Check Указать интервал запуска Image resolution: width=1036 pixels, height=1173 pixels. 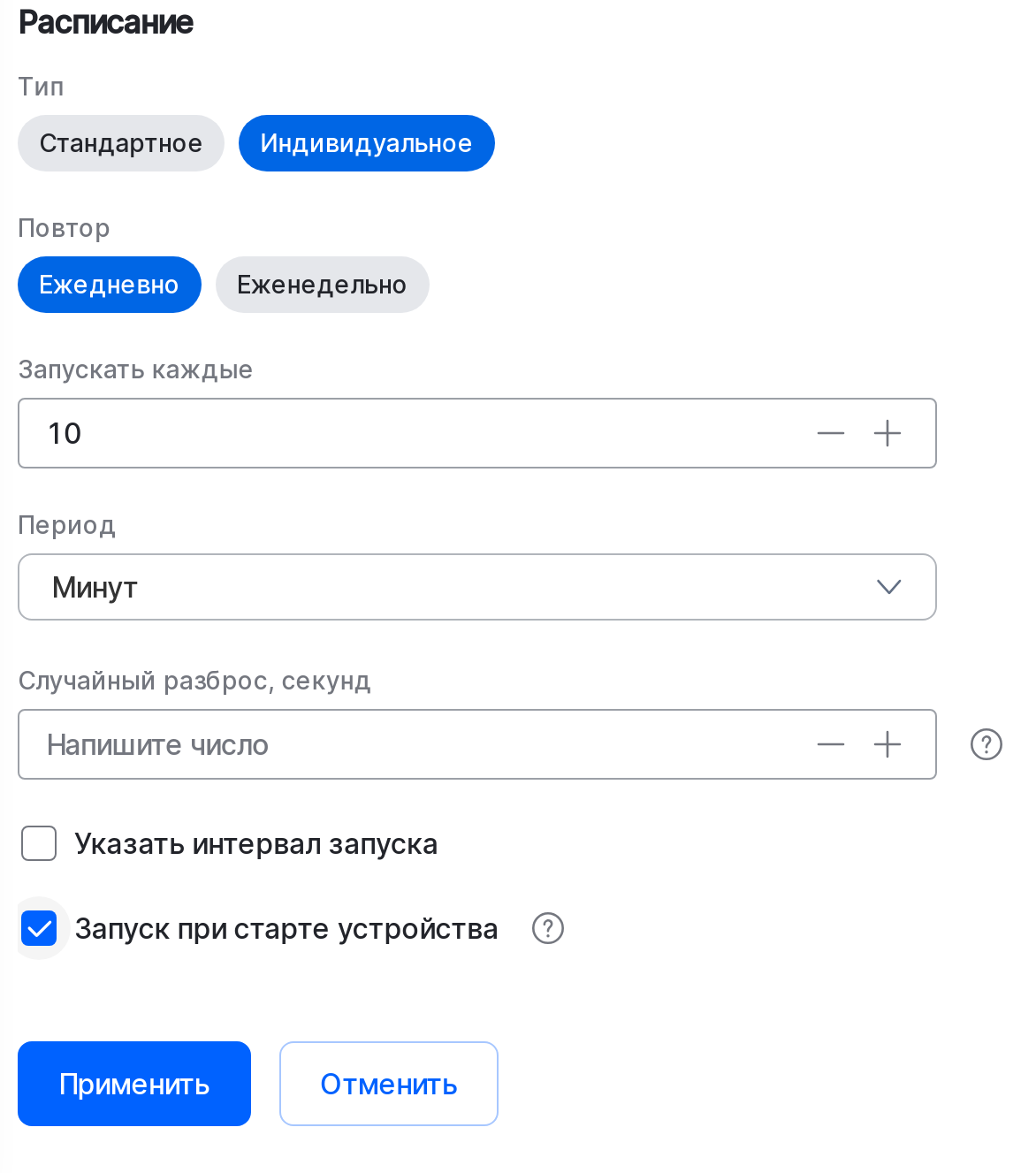click(39, 843)
